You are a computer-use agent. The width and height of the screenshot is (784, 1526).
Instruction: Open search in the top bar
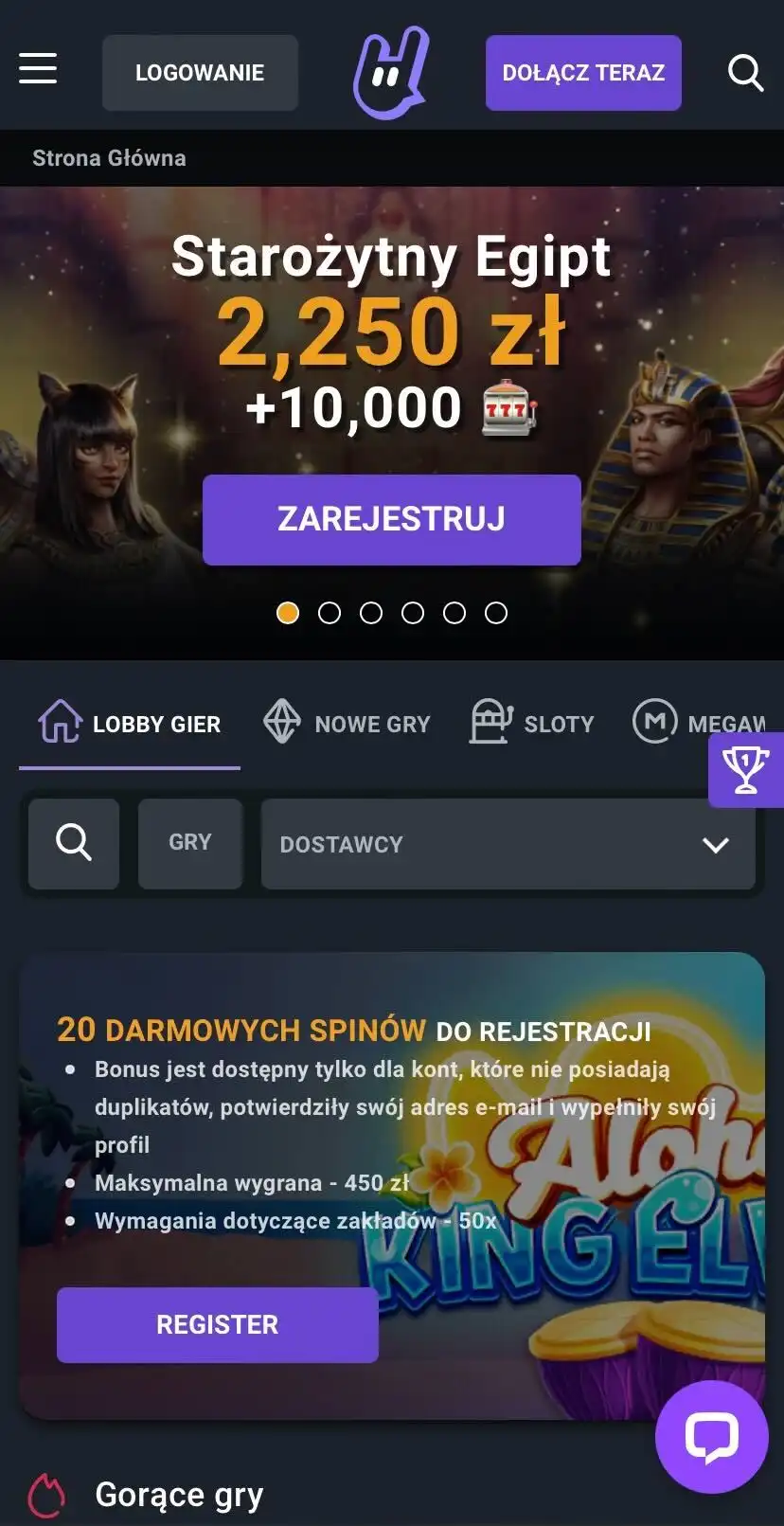click(745, 73)
